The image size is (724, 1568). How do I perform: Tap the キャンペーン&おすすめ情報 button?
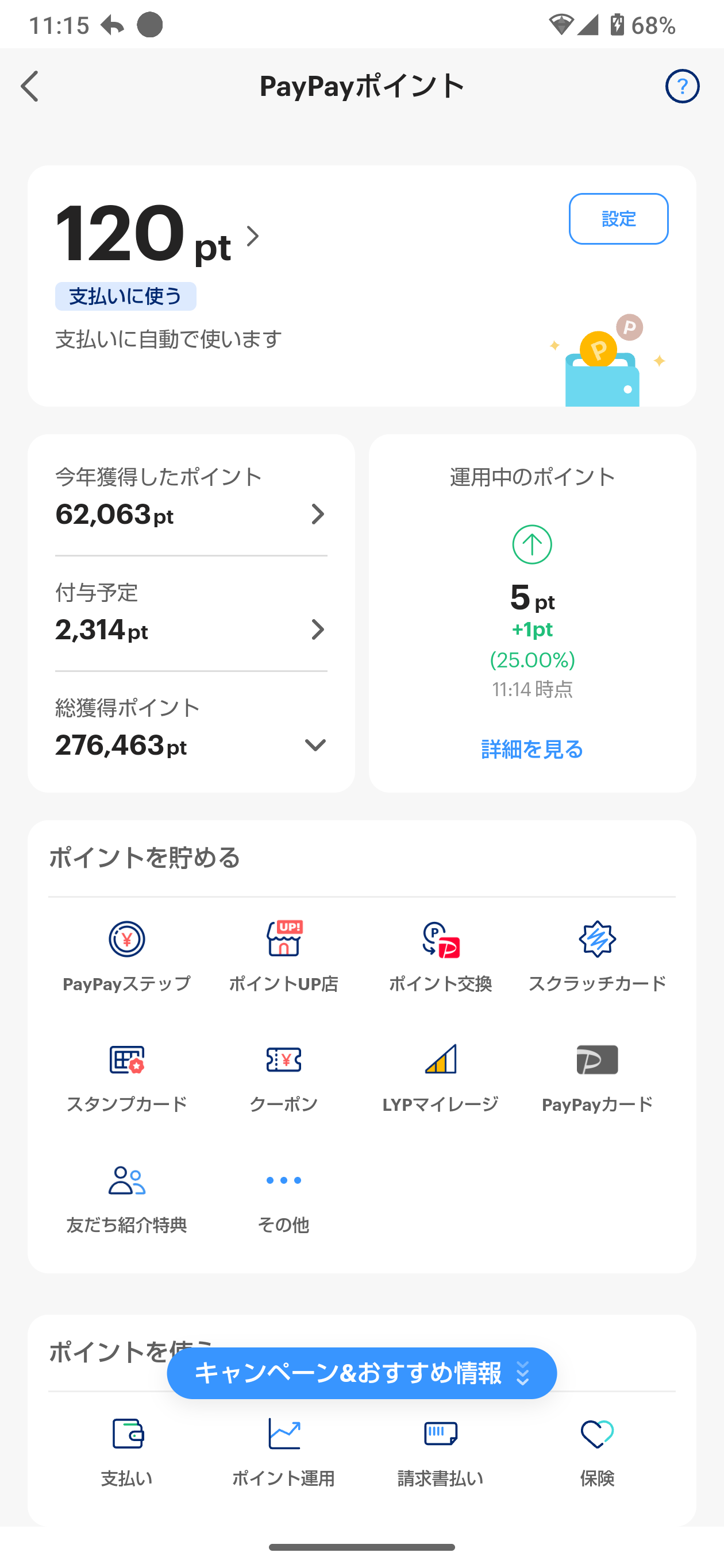coord(361,1373)
